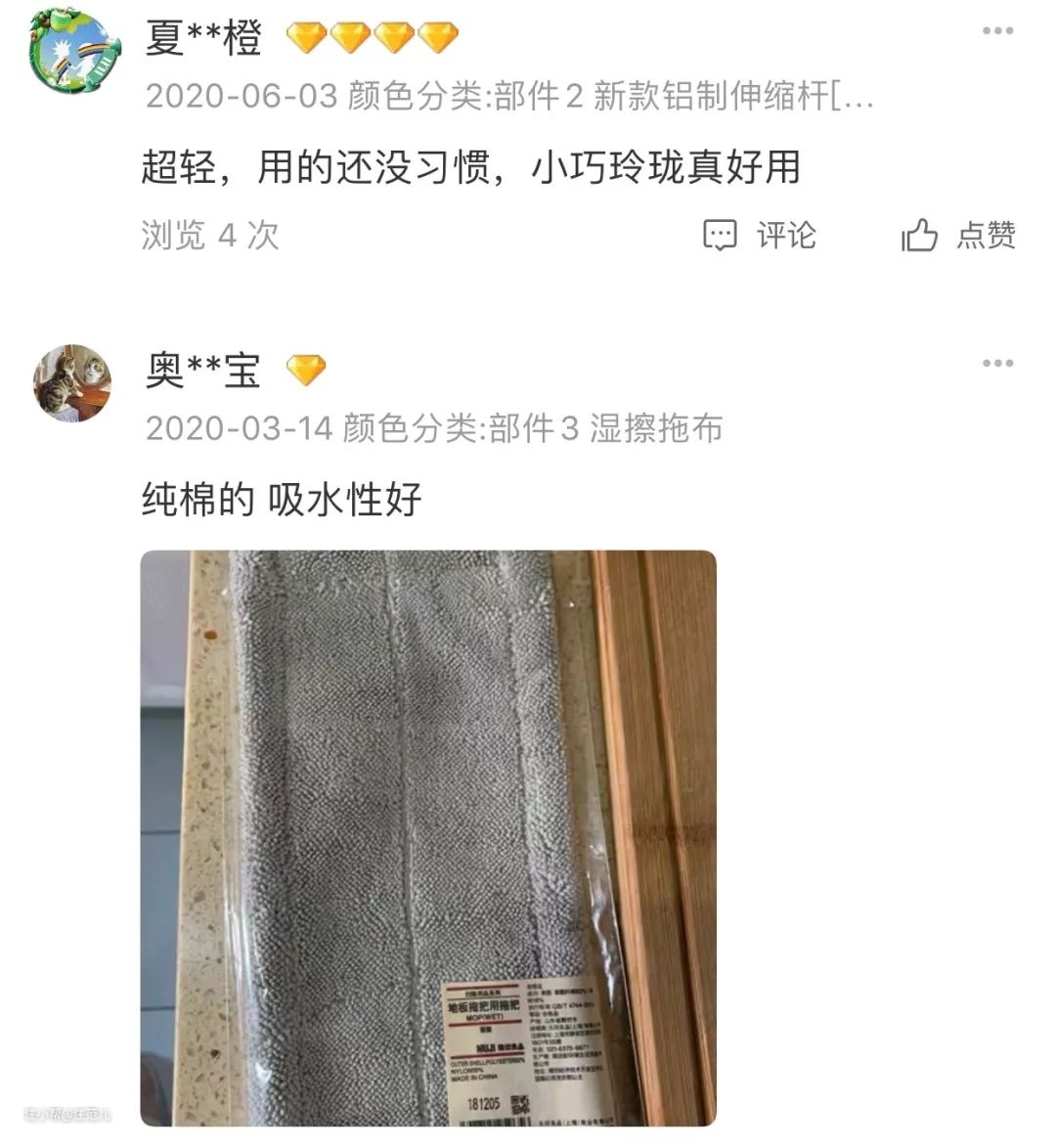View 奥**宝's profile avatar
This screenshot has height=1148, width=1056.
point(71,382)
